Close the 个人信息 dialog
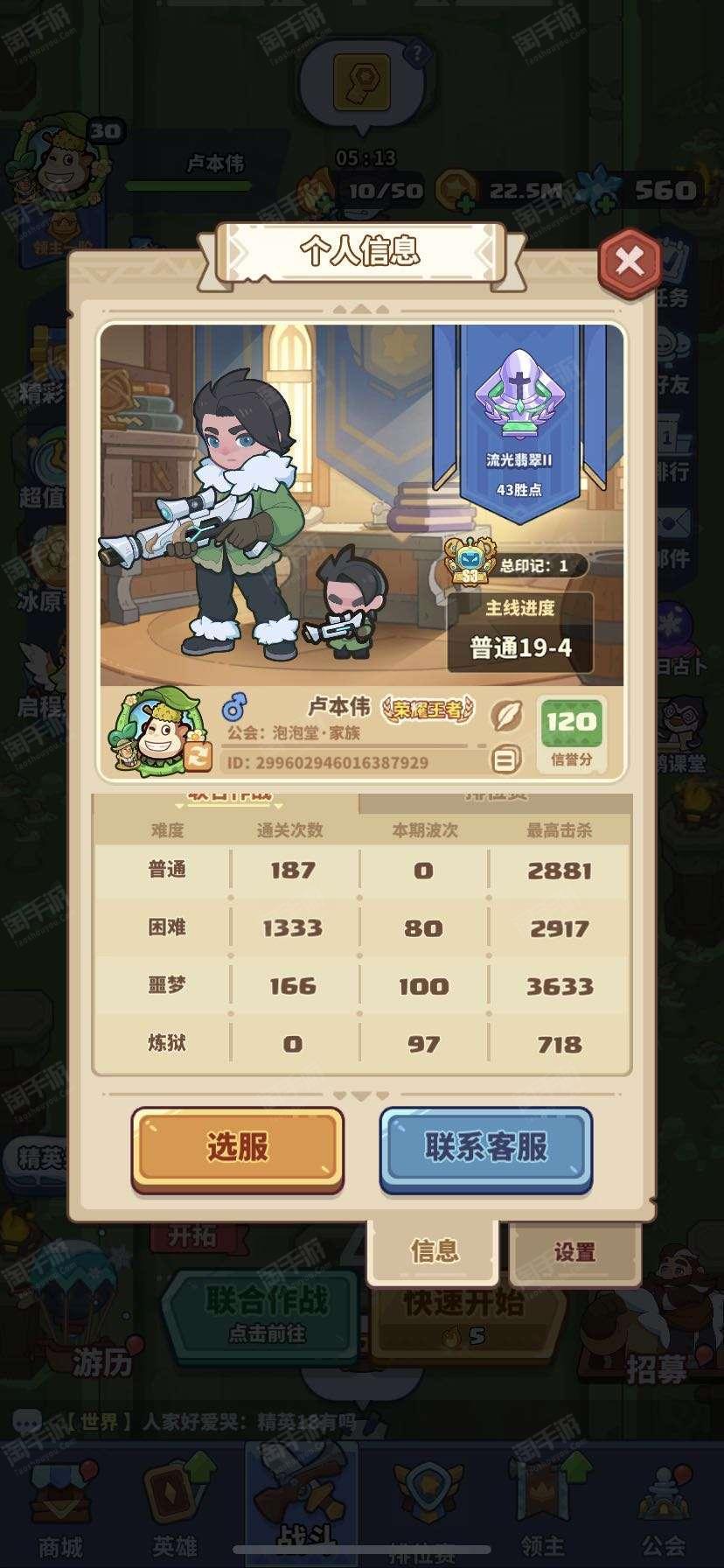This screenshot has height=1568, width=724. (x=630, y=262)
